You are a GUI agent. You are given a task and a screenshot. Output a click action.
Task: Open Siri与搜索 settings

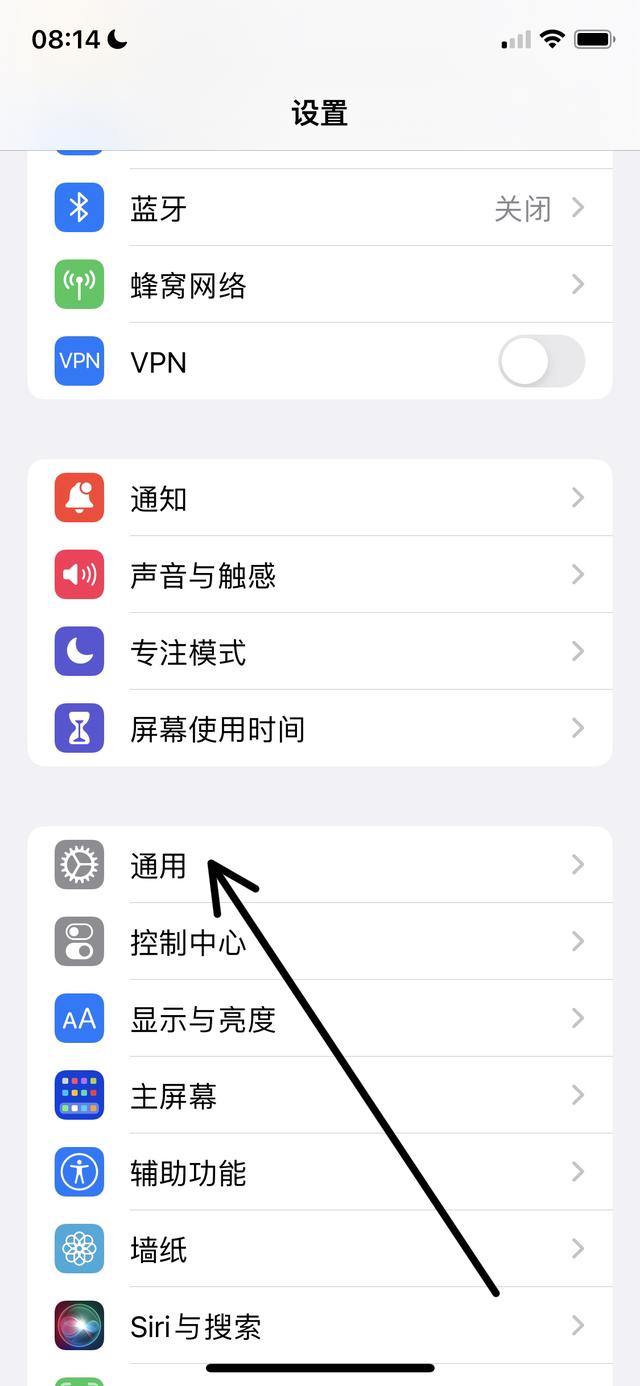[x=320, y=1327]
